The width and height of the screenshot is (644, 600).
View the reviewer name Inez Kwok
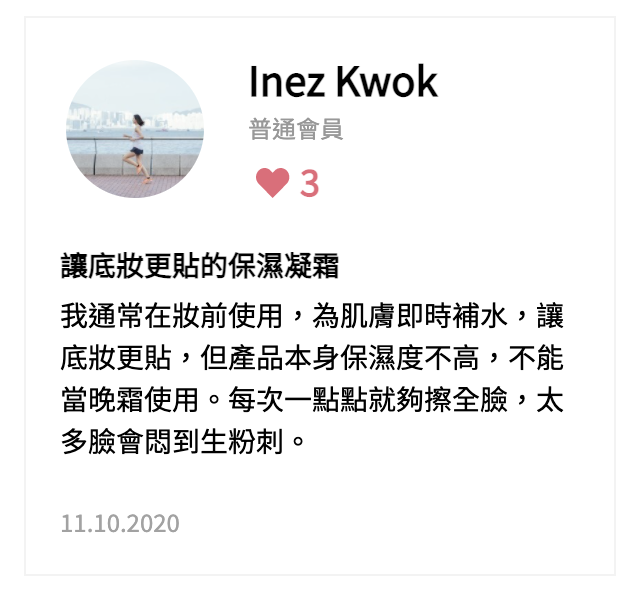[x=343, y=82]
